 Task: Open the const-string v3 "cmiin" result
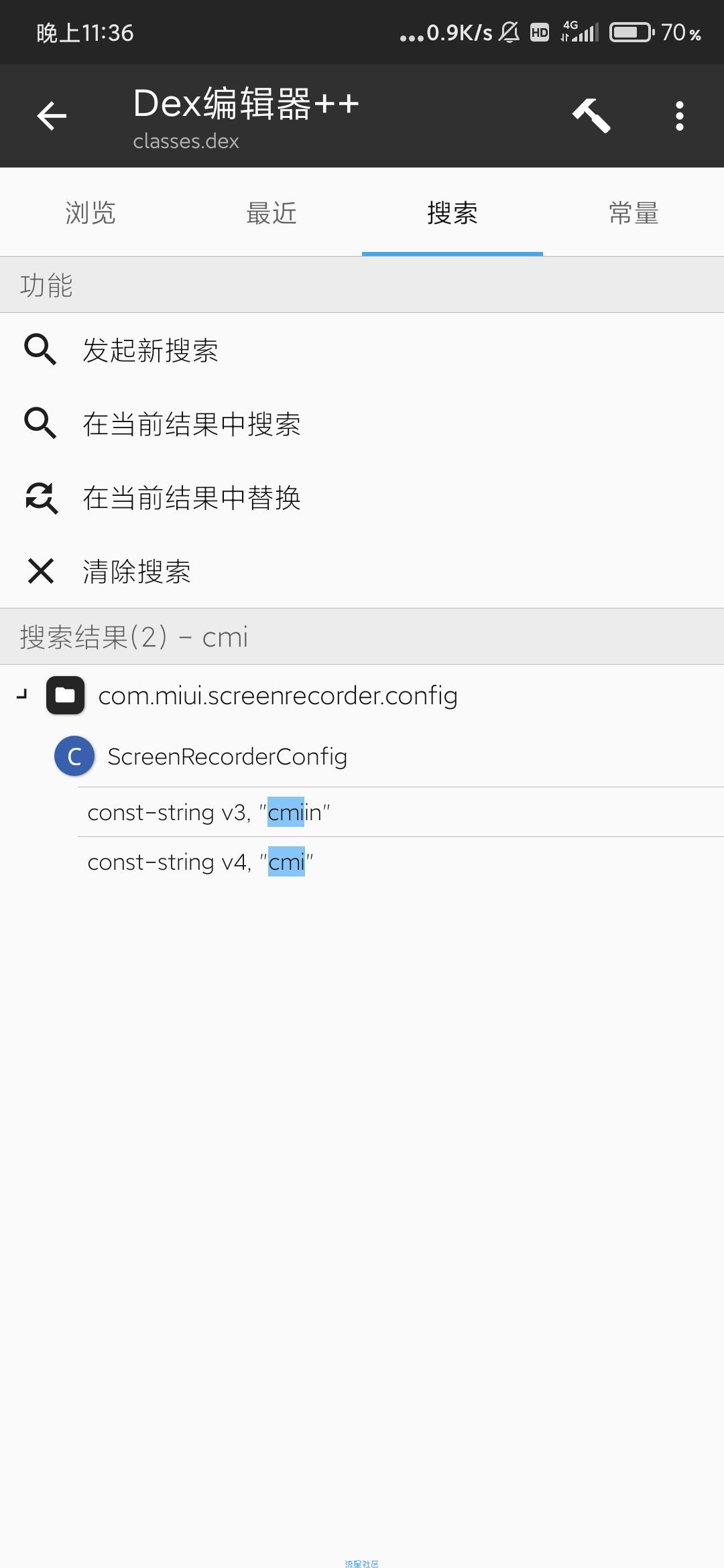point(208,812)
